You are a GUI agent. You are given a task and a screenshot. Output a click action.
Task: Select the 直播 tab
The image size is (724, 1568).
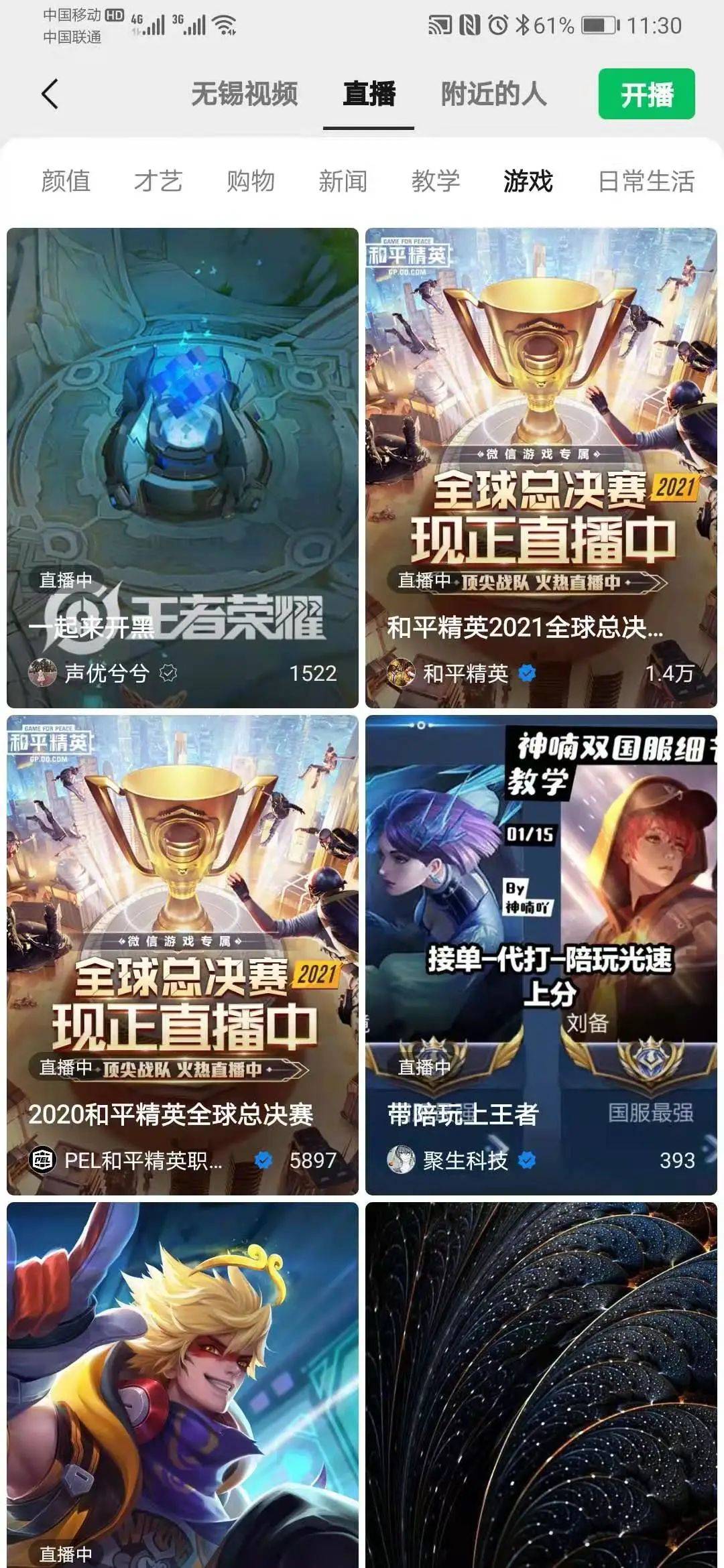point(369,94)
